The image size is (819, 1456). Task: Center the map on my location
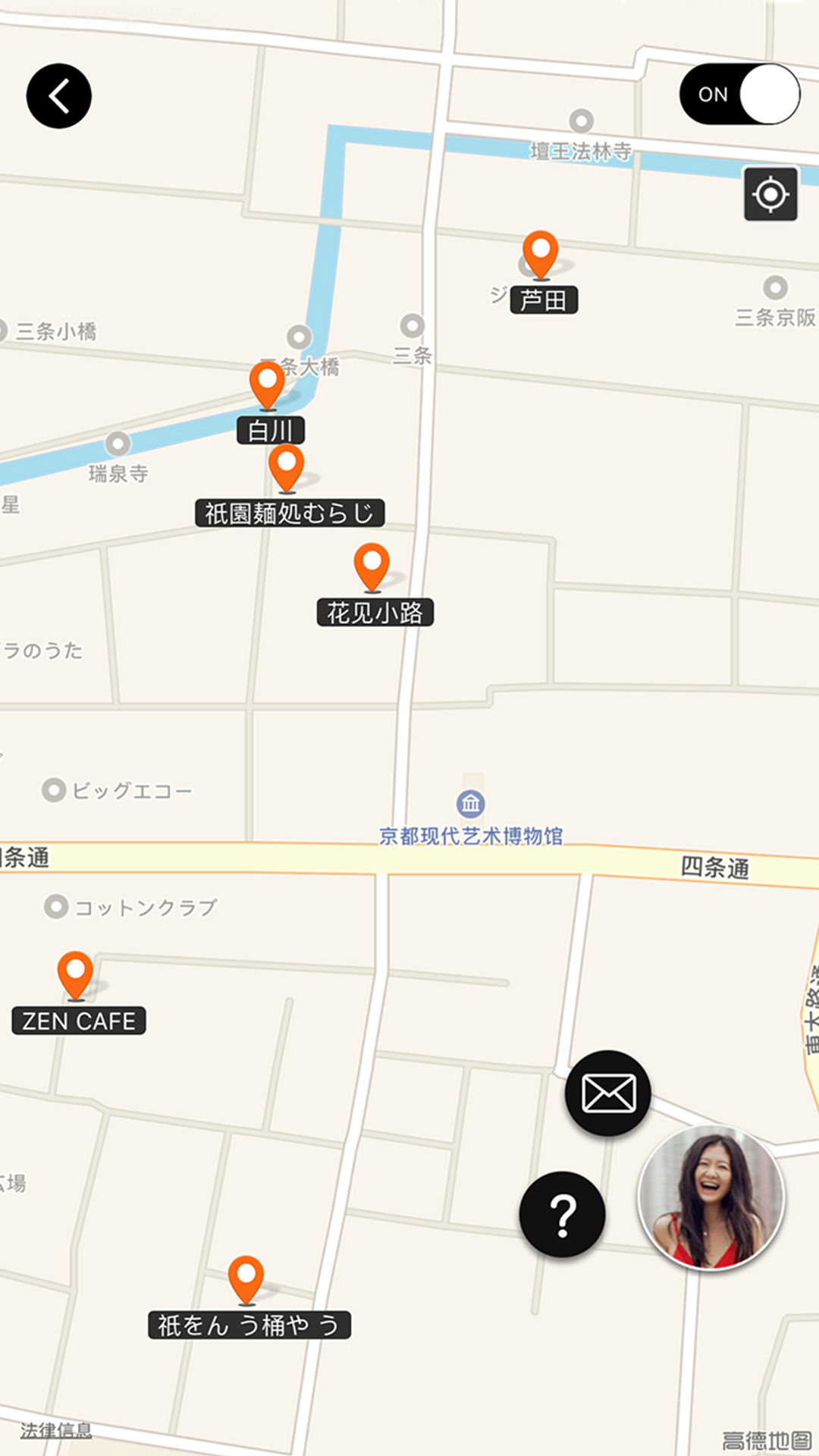click(x=770, y=194)
